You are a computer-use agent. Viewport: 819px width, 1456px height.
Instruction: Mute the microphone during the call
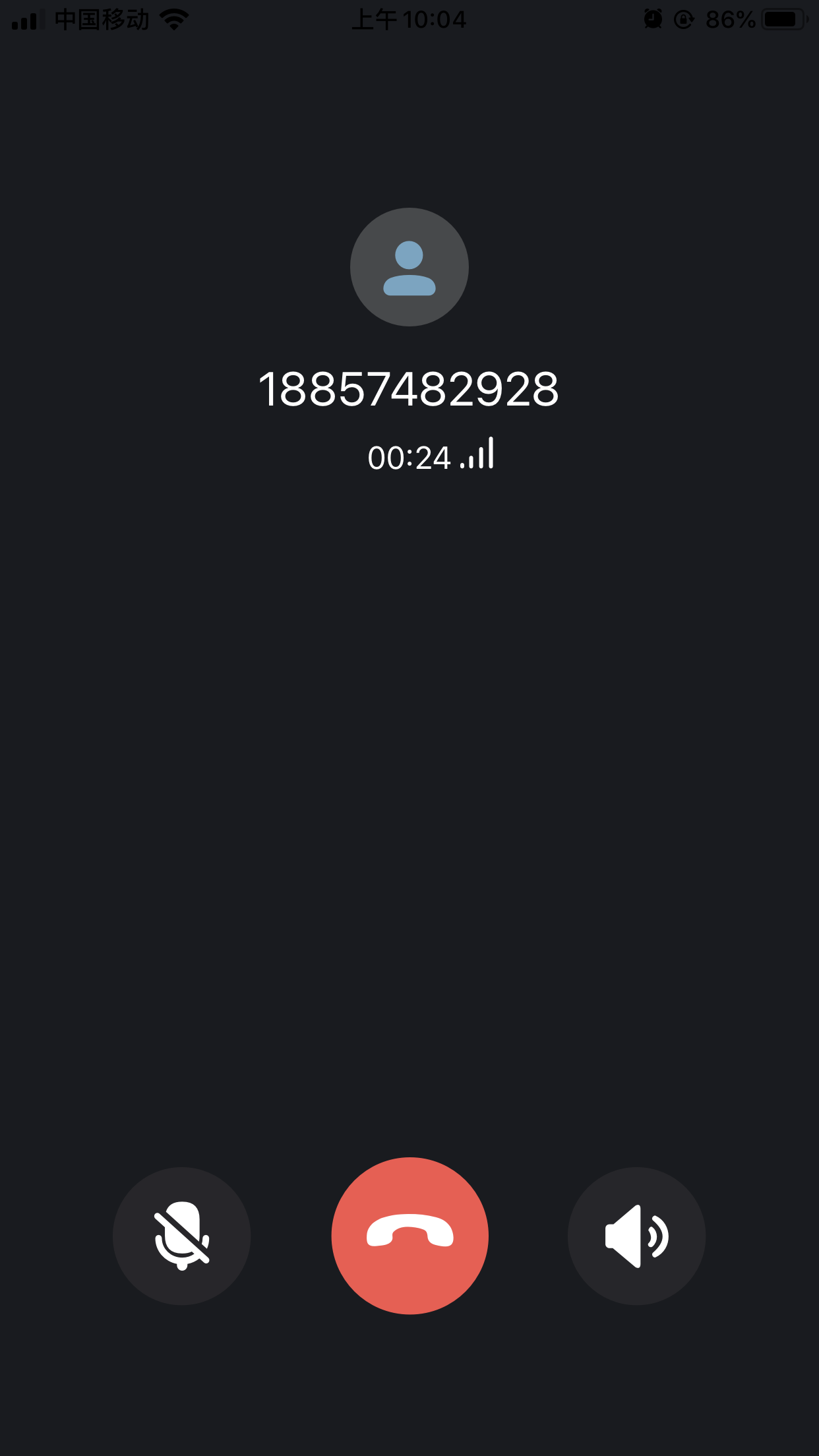(181, 1236)
